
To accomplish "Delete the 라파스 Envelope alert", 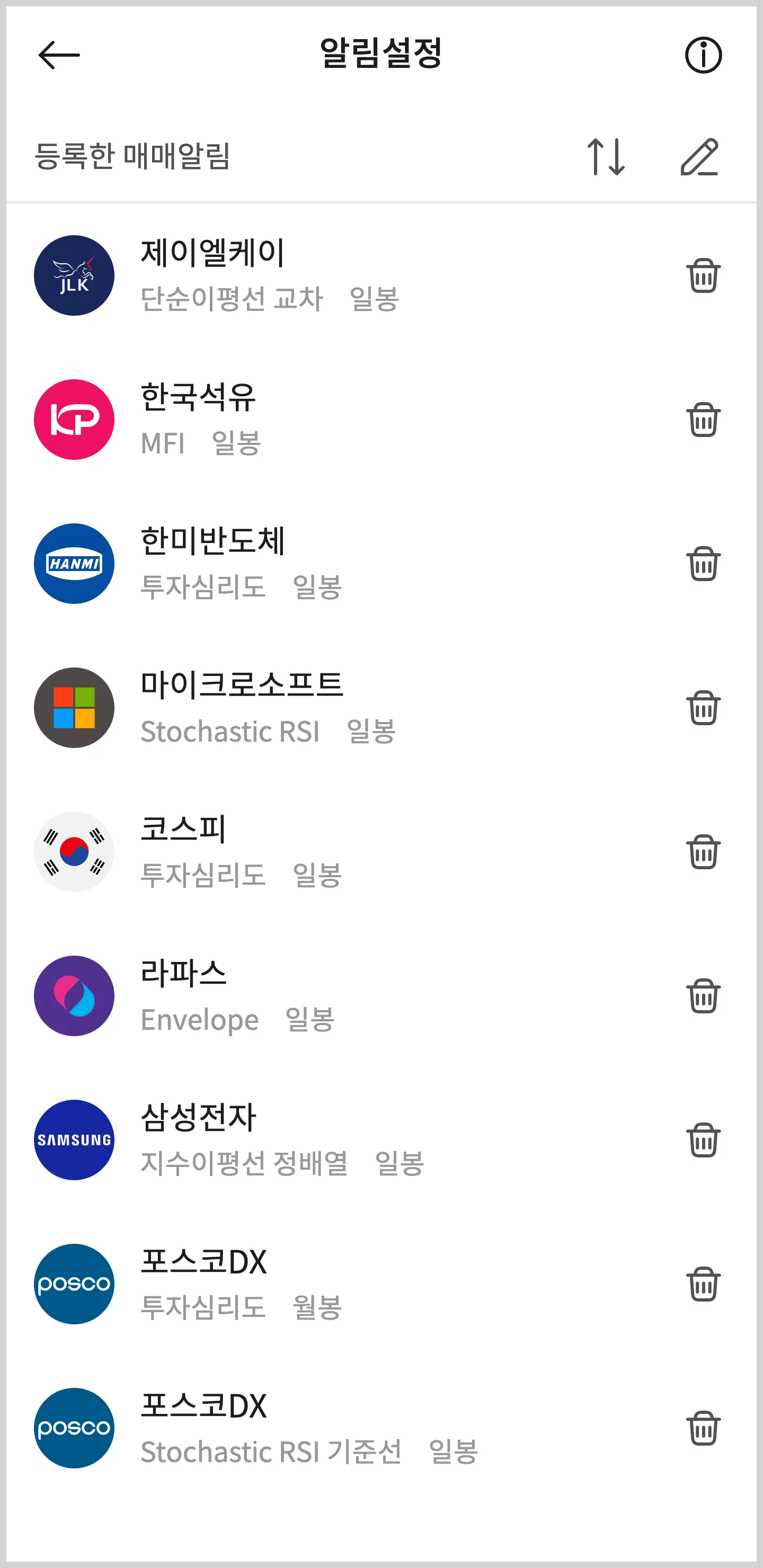I will [x=703, y=996].
